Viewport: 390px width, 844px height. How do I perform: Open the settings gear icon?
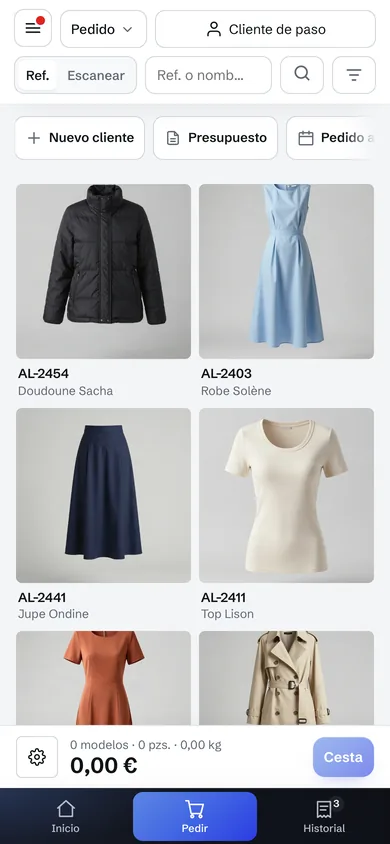click(37, 757)
